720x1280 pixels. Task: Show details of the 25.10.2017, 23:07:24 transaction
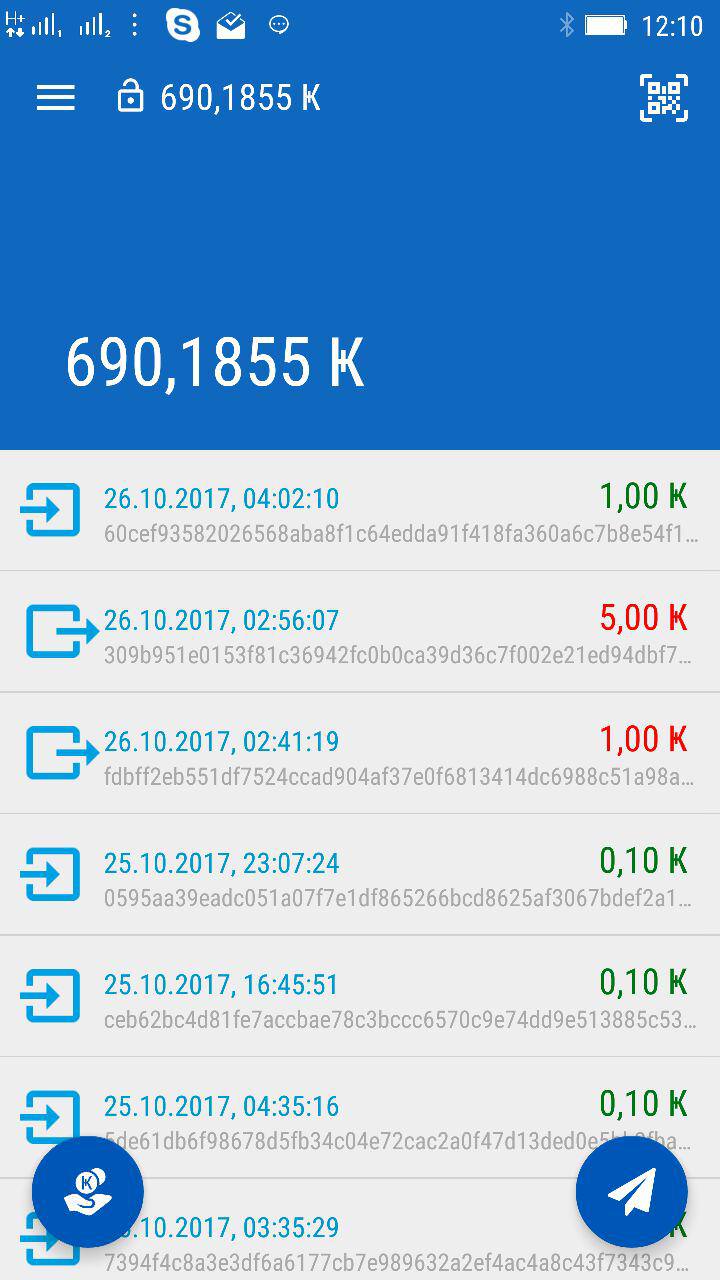tap(360, 875)
